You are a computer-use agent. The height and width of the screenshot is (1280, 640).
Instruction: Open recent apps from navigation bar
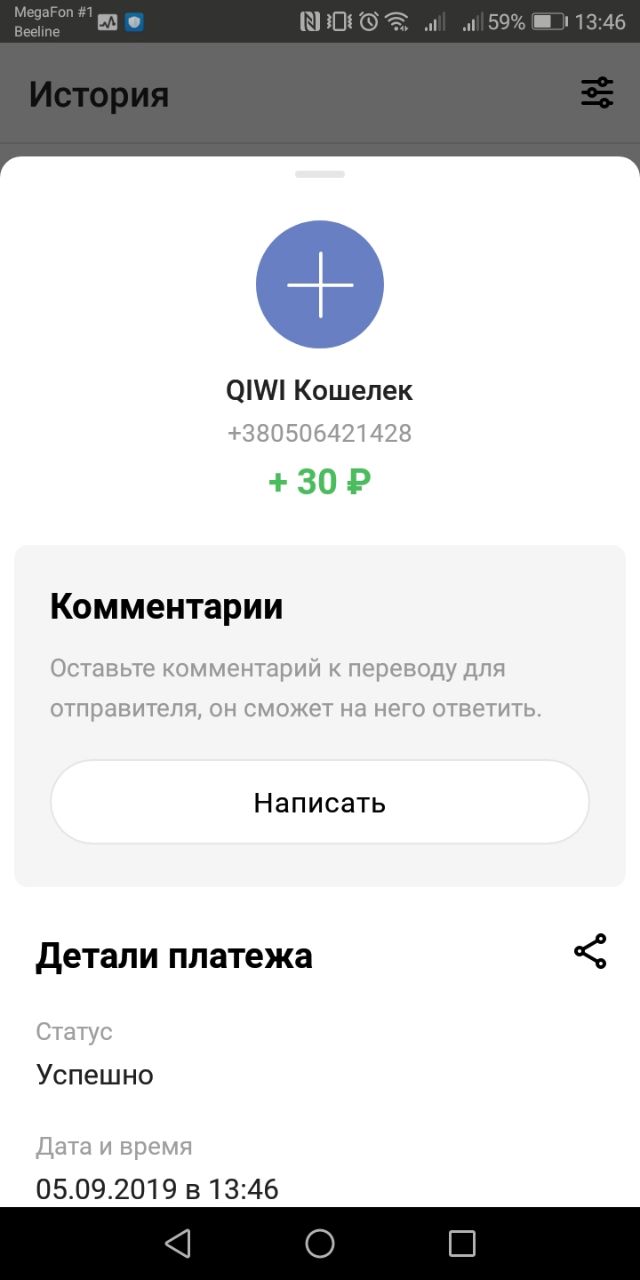(462, 1243)
